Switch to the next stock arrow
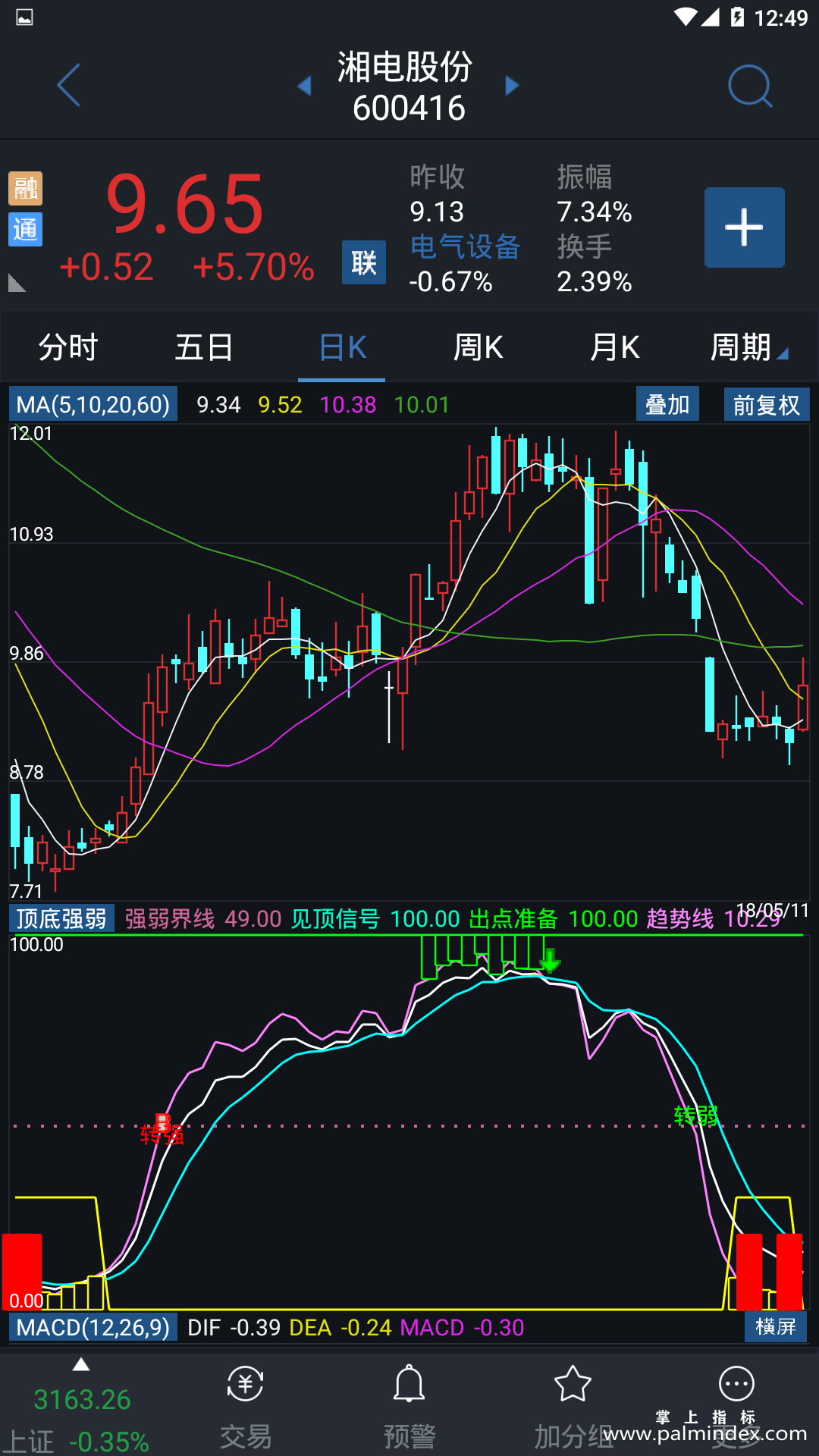This screenshot has width=819, height=1456. [x=512, y=86]
